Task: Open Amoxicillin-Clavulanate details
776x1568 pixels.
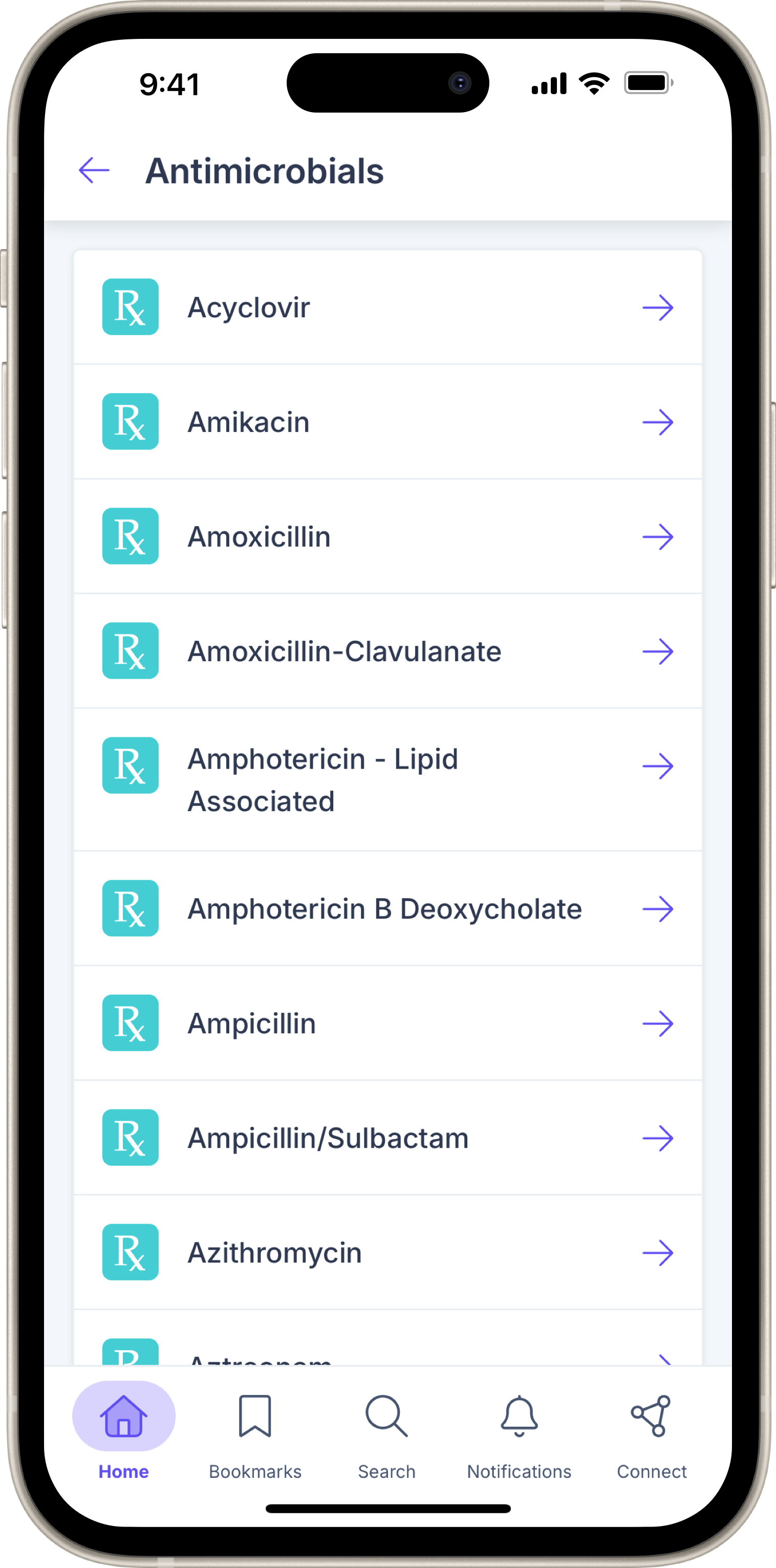Action: tap(387, 651)
